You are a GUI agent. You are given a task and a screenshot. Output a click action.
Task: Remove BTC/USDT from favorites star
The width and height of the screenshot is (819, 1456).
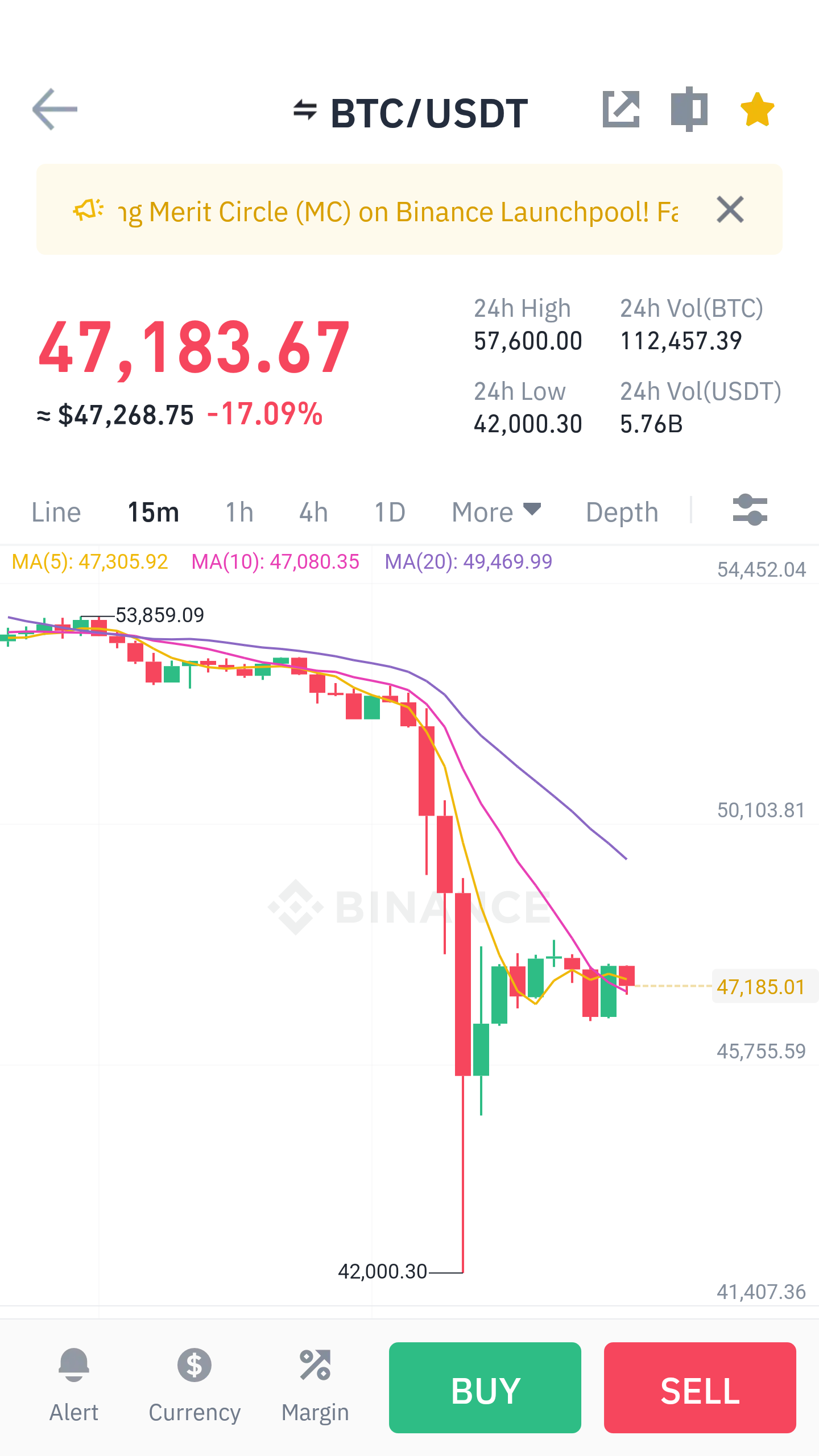pyautogui.click(x=758, y=109)
